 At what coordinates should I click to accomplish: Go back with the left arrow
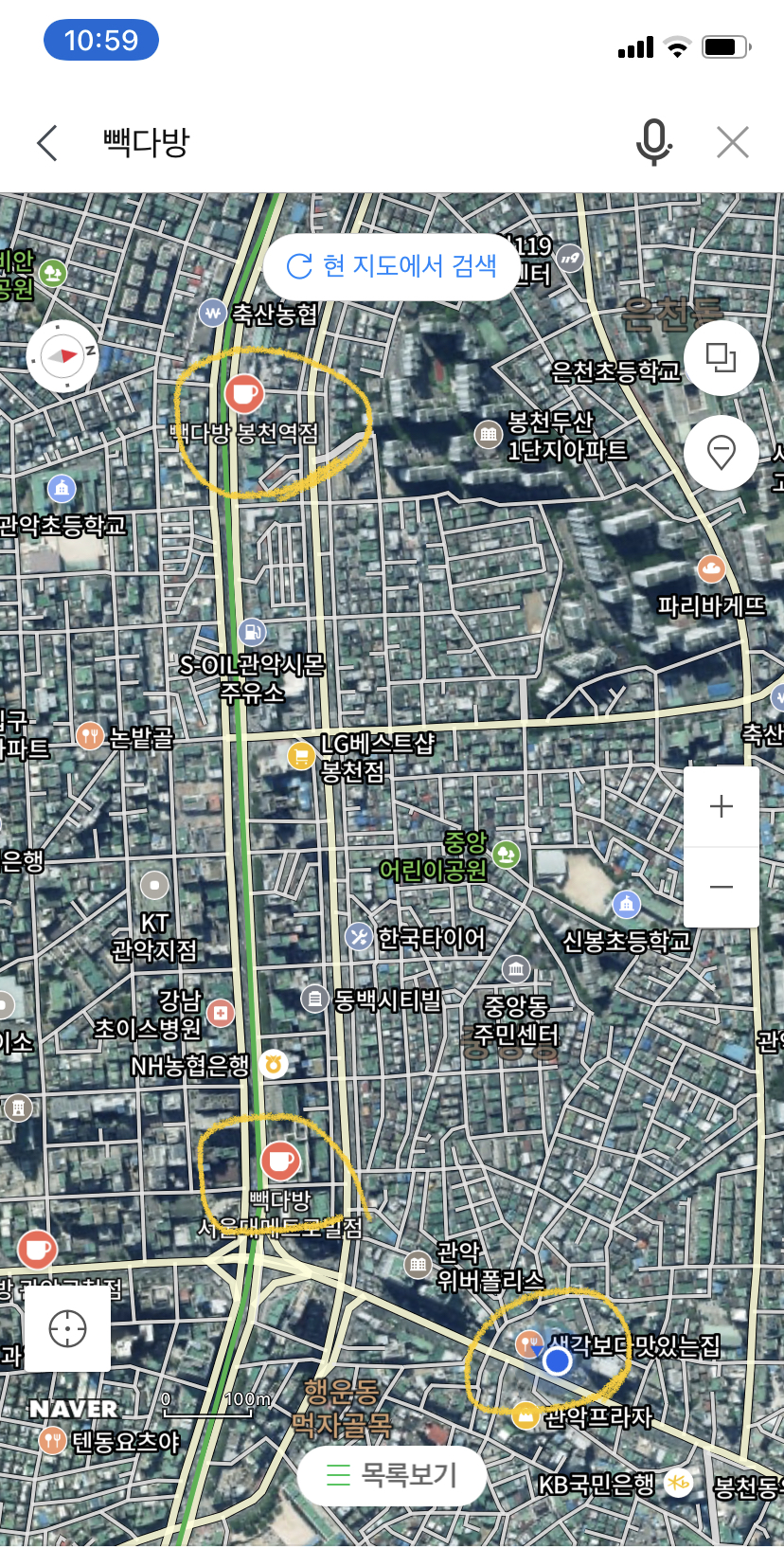pyautogui.click(x=47, y=143)
